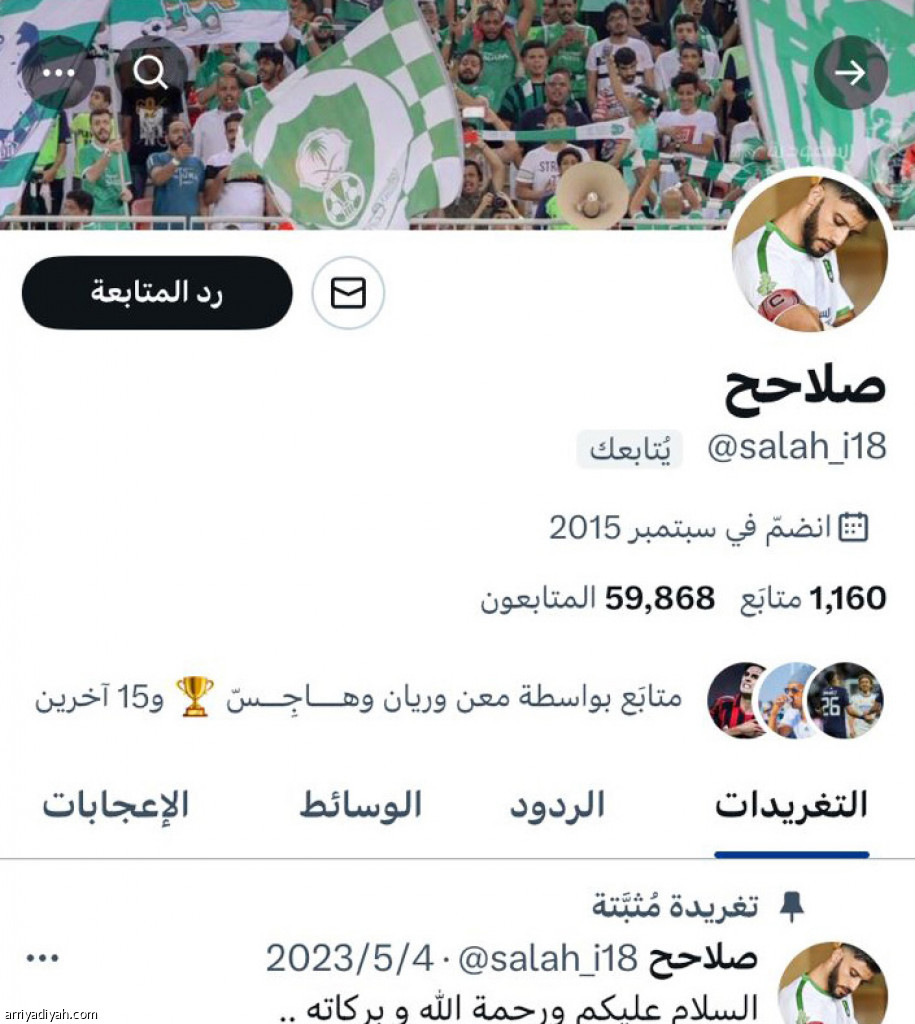Open options menu on the pinned tweet
Screen dimensions: 915x1024
[x=42, y=959]
